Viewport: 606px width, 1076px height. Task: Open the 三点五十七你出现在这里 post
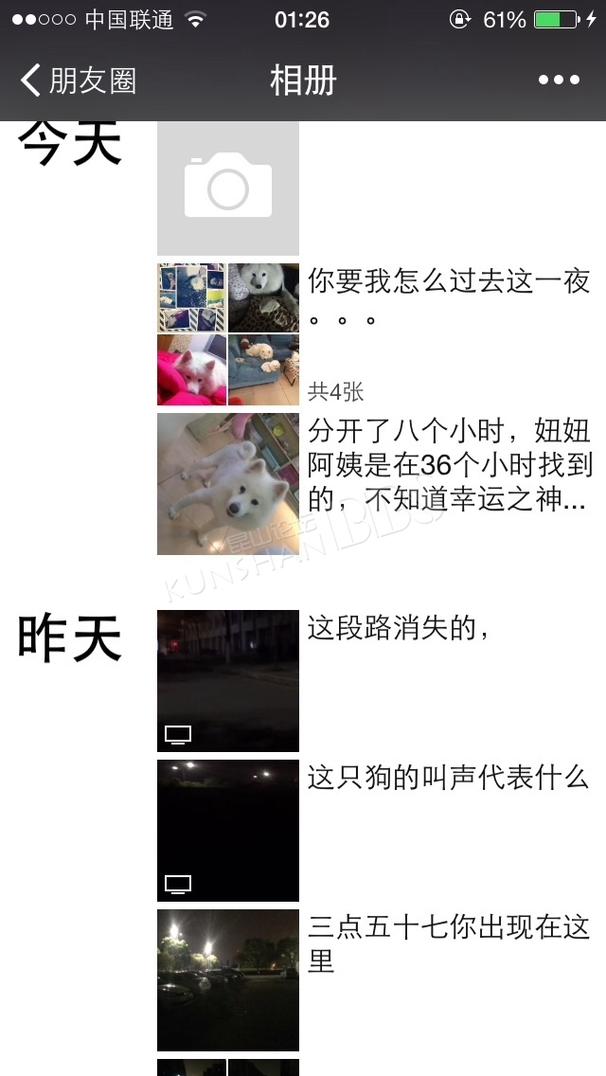coord(374,980)
